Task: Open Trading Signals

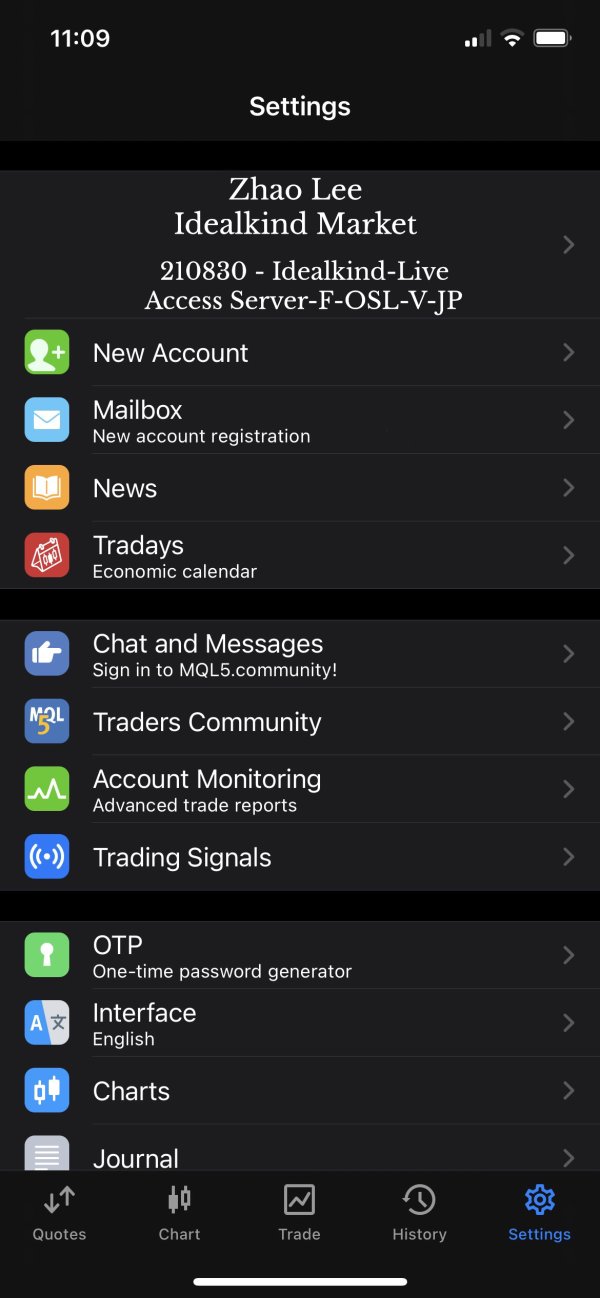Action: 300,857
